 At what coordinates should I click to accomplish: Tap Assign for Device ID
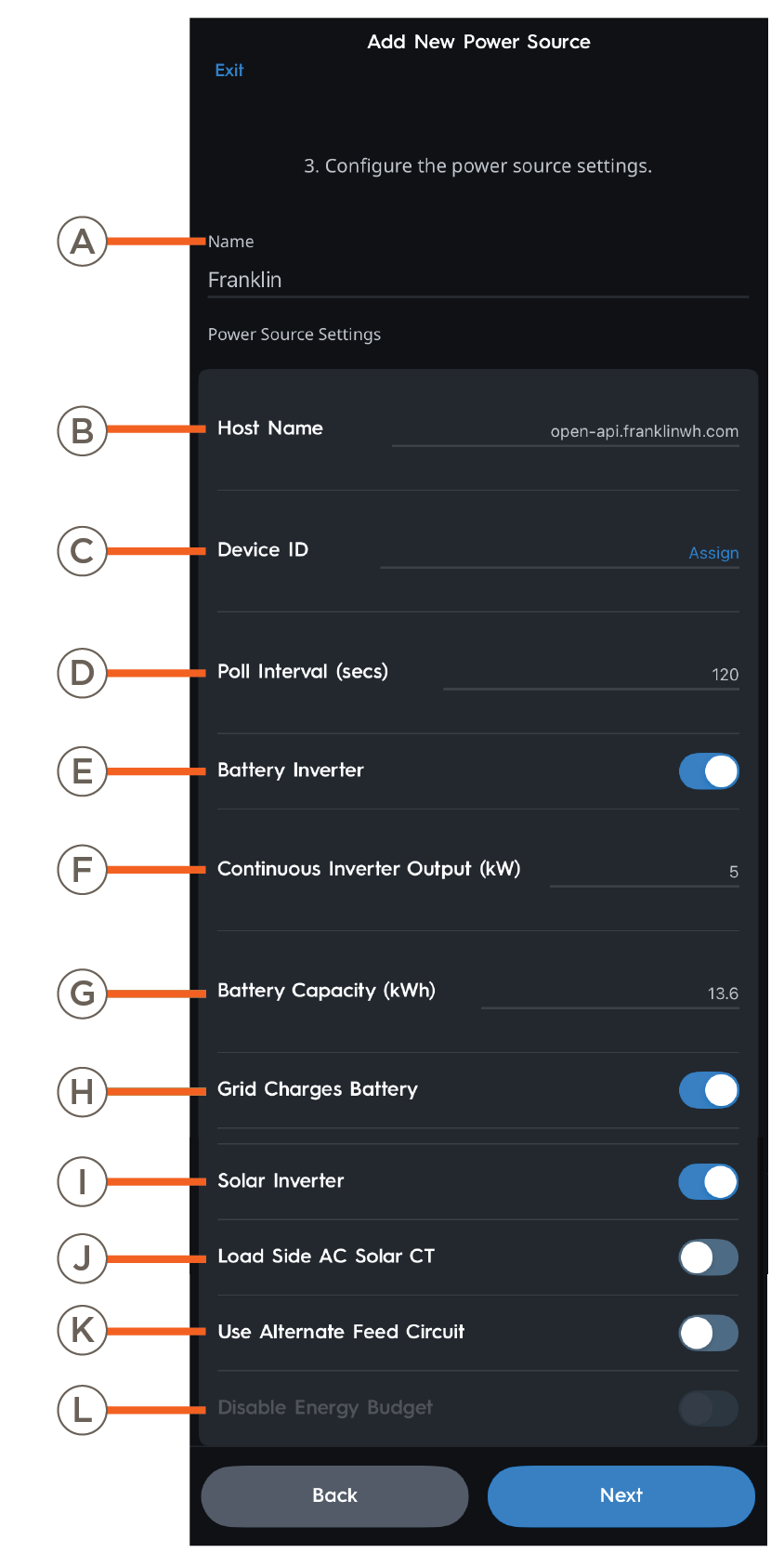tap(713, 553)
